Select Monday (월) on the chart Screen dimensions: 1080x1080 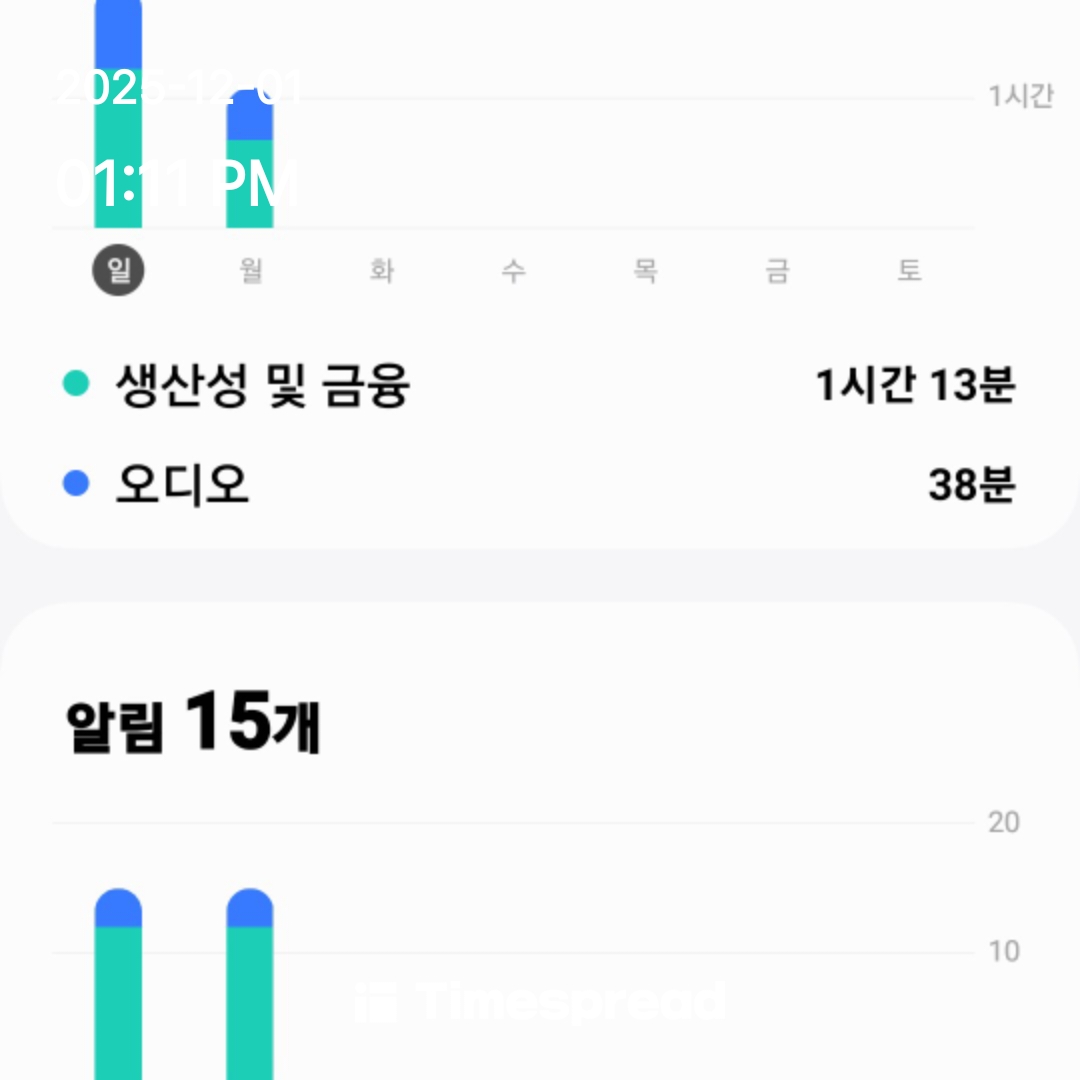[251, 271]
